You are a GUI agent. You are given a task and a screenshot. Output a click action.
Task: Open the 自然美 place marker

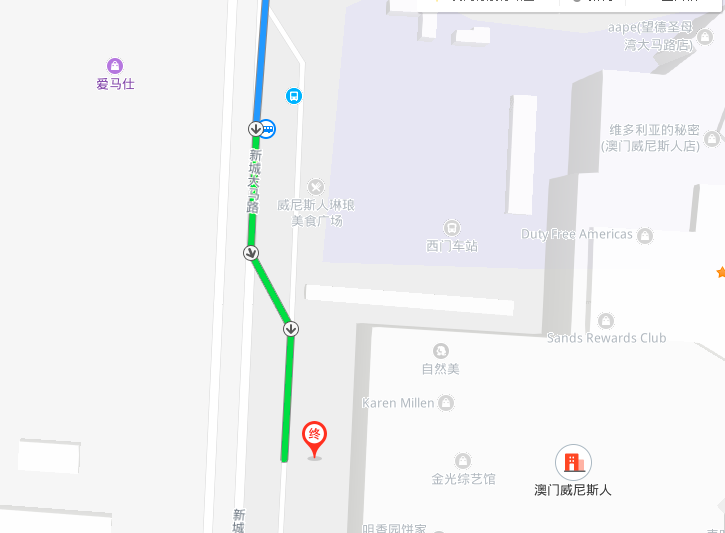(x=440, y=351)
